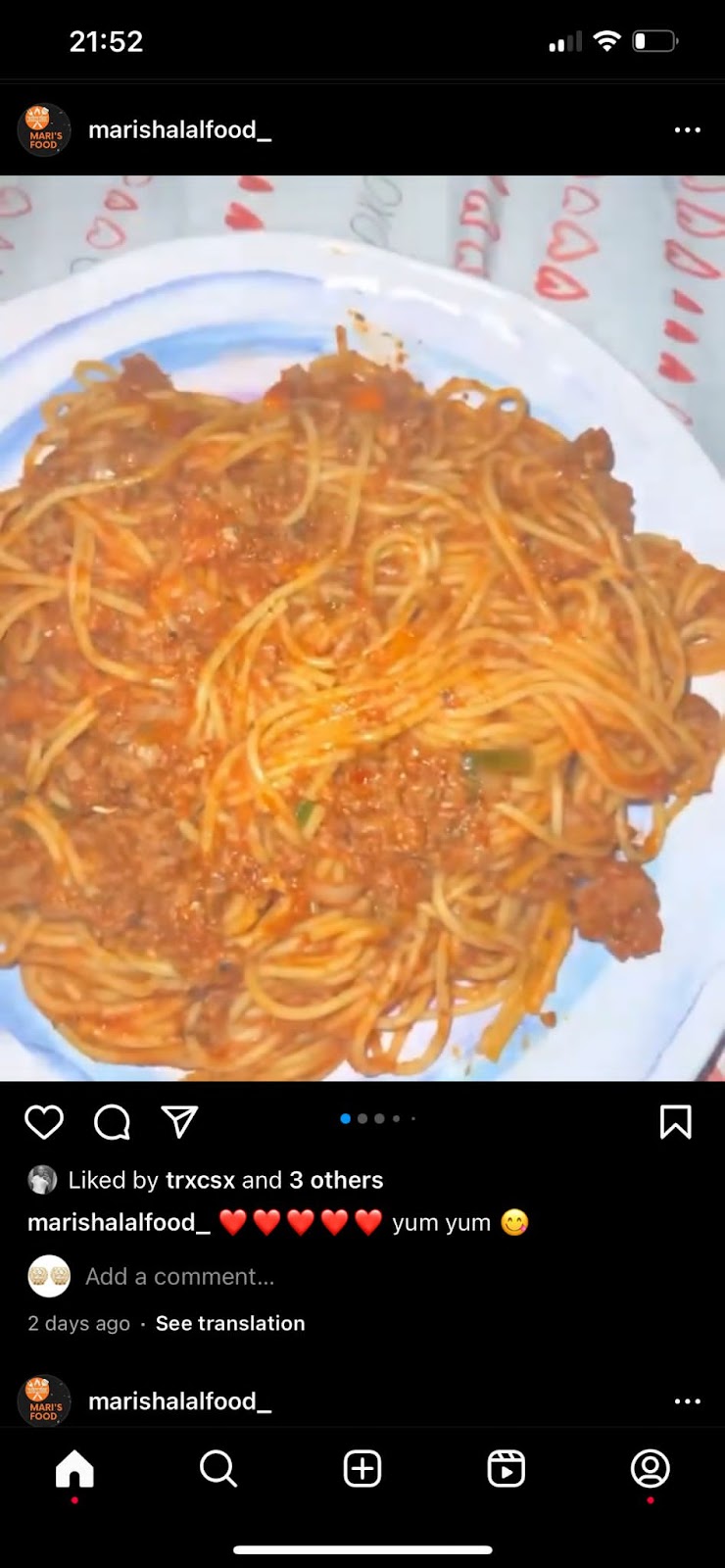This screenshot has height=1568, width=725.
Task: Tap the Mari's Food profile picture
Action: 44,129
